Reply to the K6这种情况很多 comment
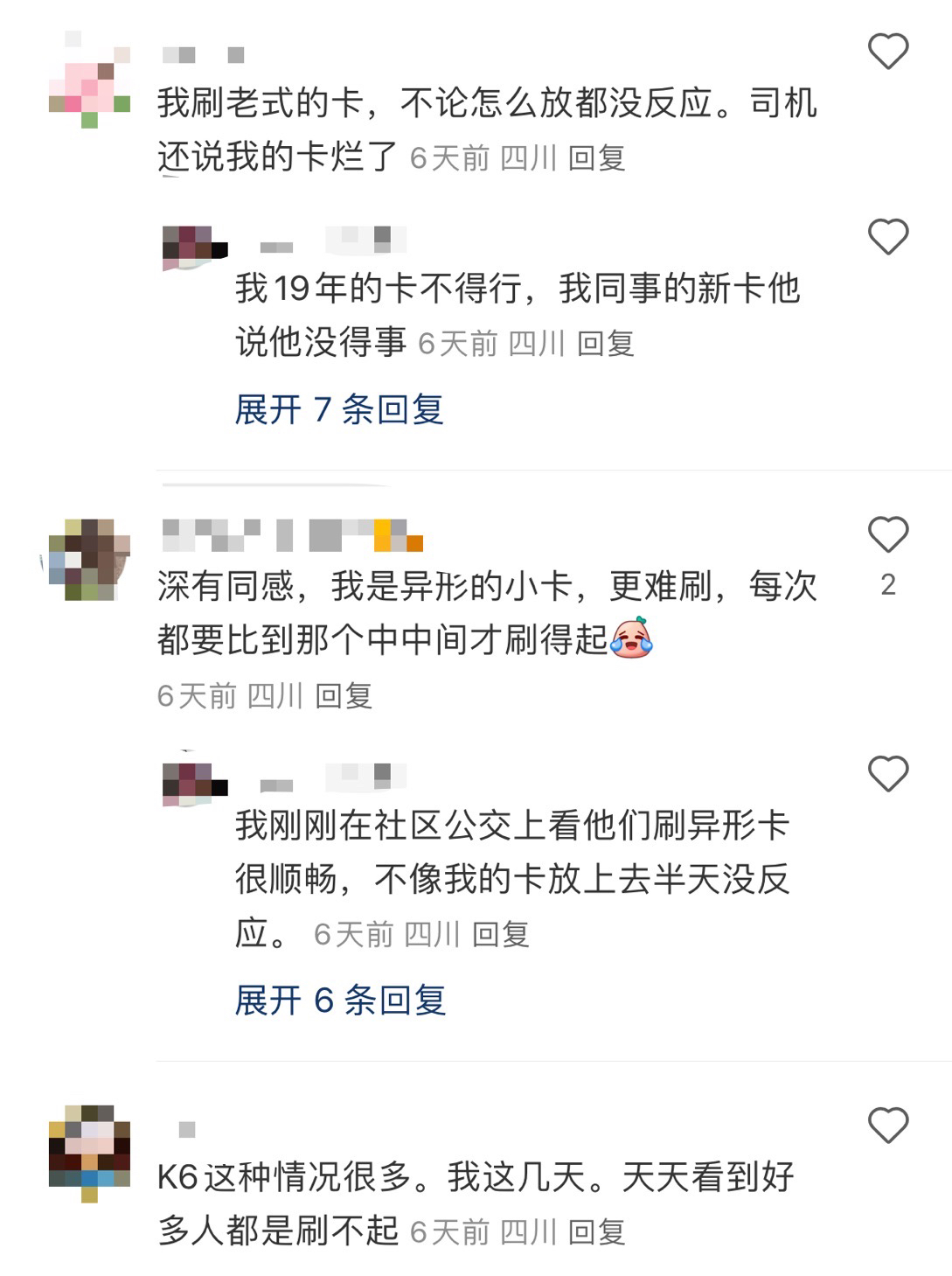 pos(597,1232)
